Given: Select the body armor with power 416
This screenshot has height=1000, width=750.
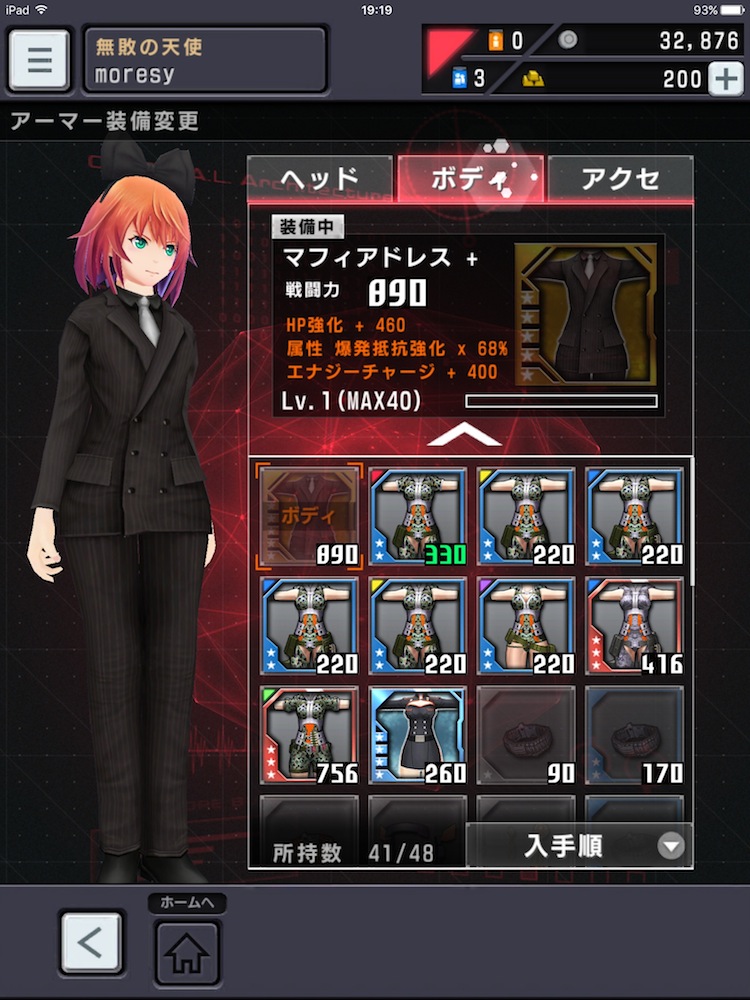Looking at the screenshot, I should (x=635, y=625).
